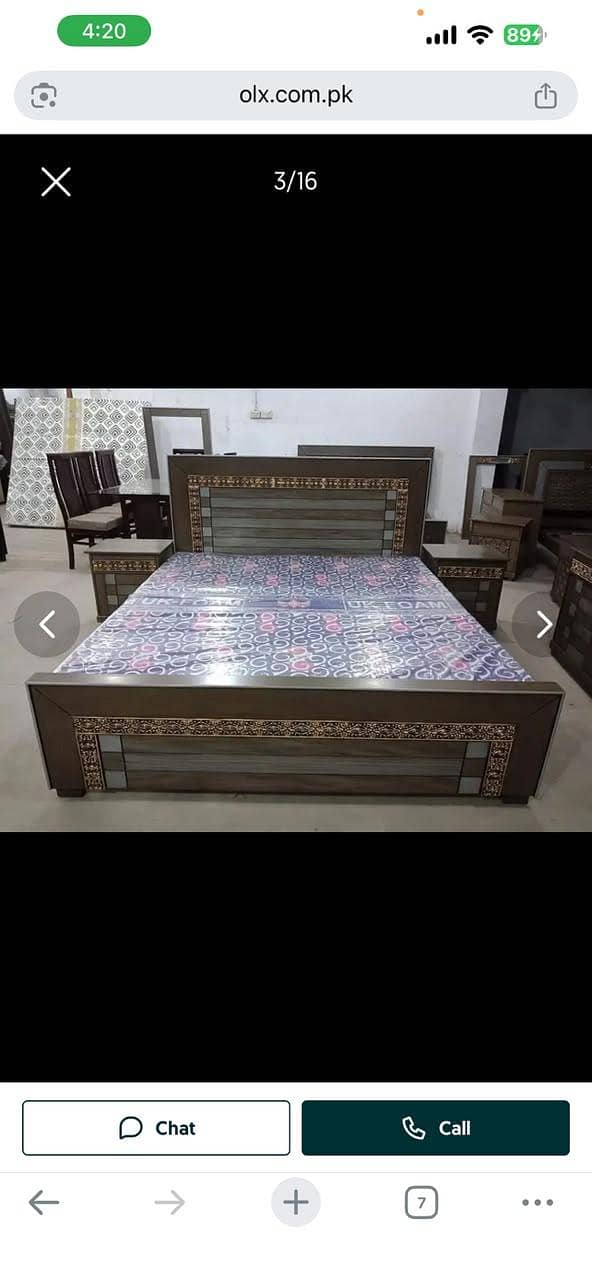
Task: Share this page from the browser
Action: 545,95
